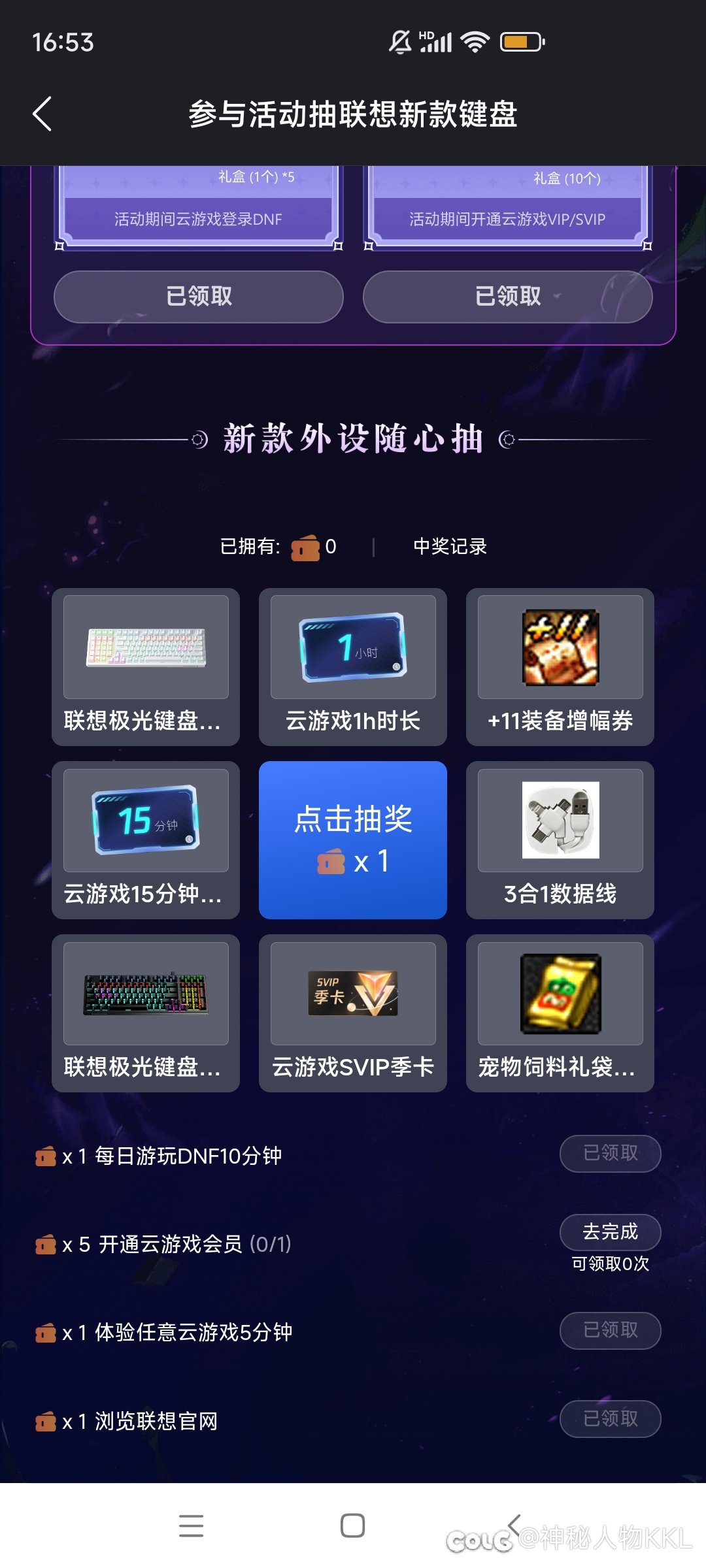
Task: Go to the system home screen
Action: [353, 1526]
